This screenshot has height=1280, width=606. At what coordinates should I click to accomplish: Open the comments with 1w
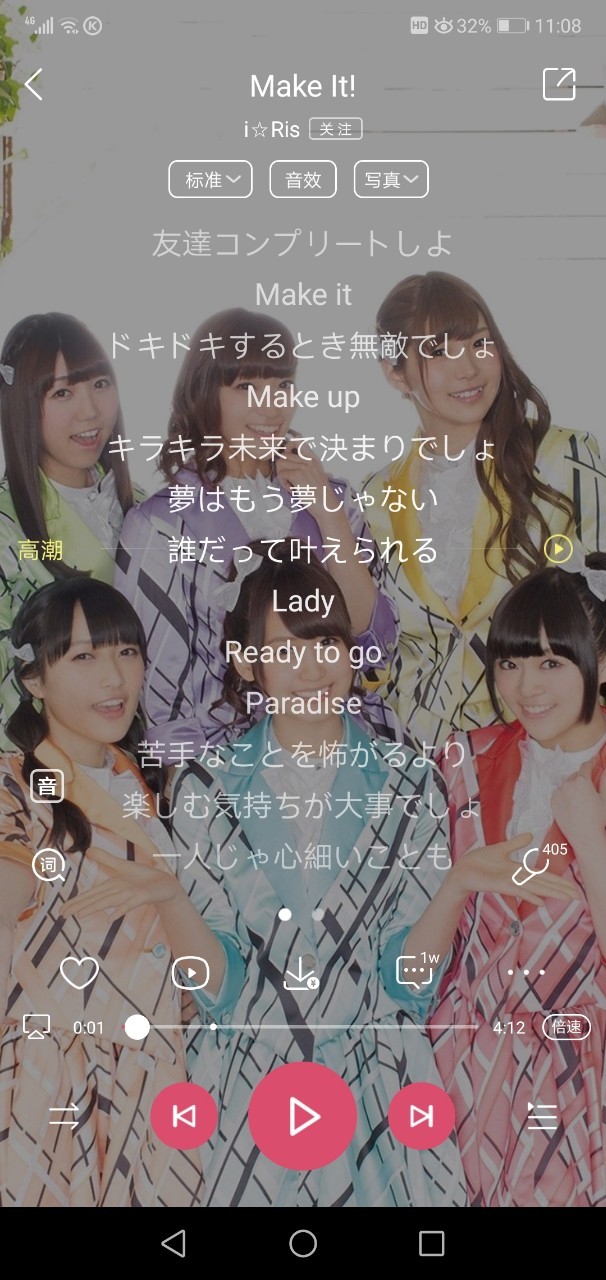pyautogui.click(x=414, y=972)
